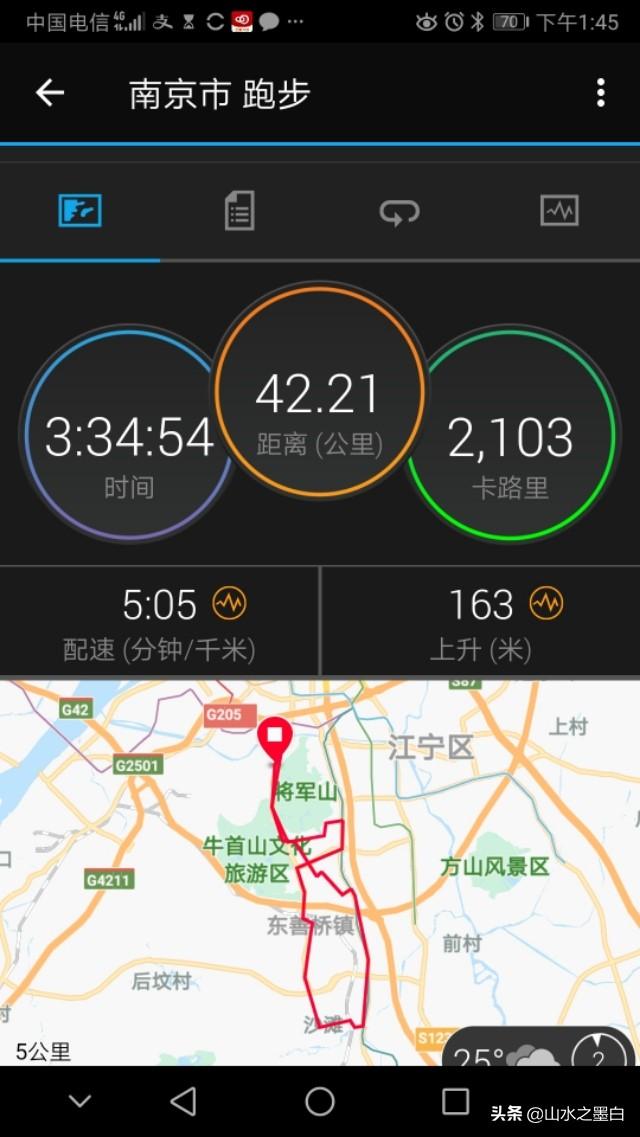Open the running route map
Image resolution: width=640 pixels, height=1137 pixels.
[320, 870]
